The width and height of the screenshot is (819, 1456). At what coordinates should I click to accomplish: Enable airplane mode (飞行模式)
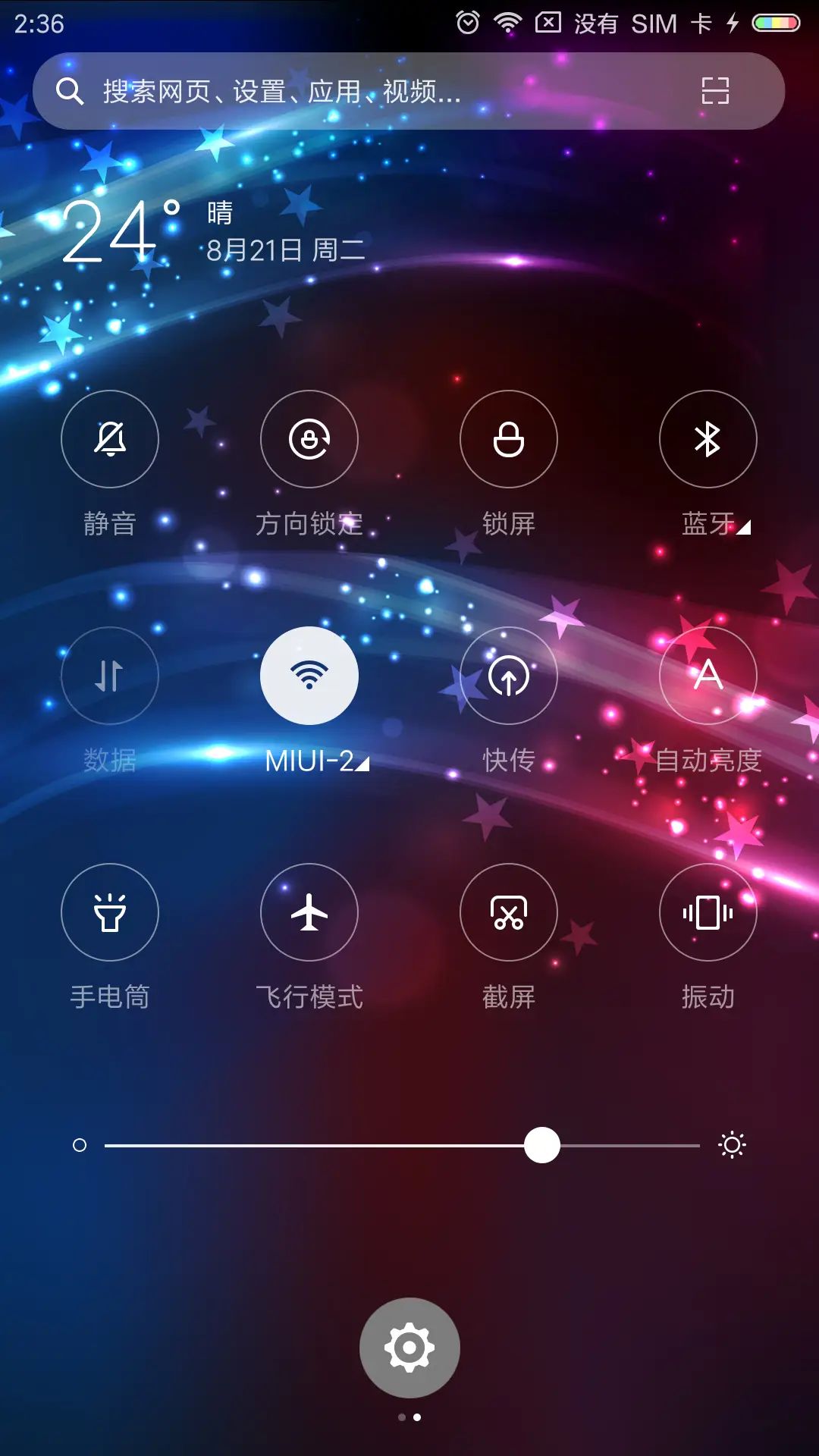pos(309,912)
